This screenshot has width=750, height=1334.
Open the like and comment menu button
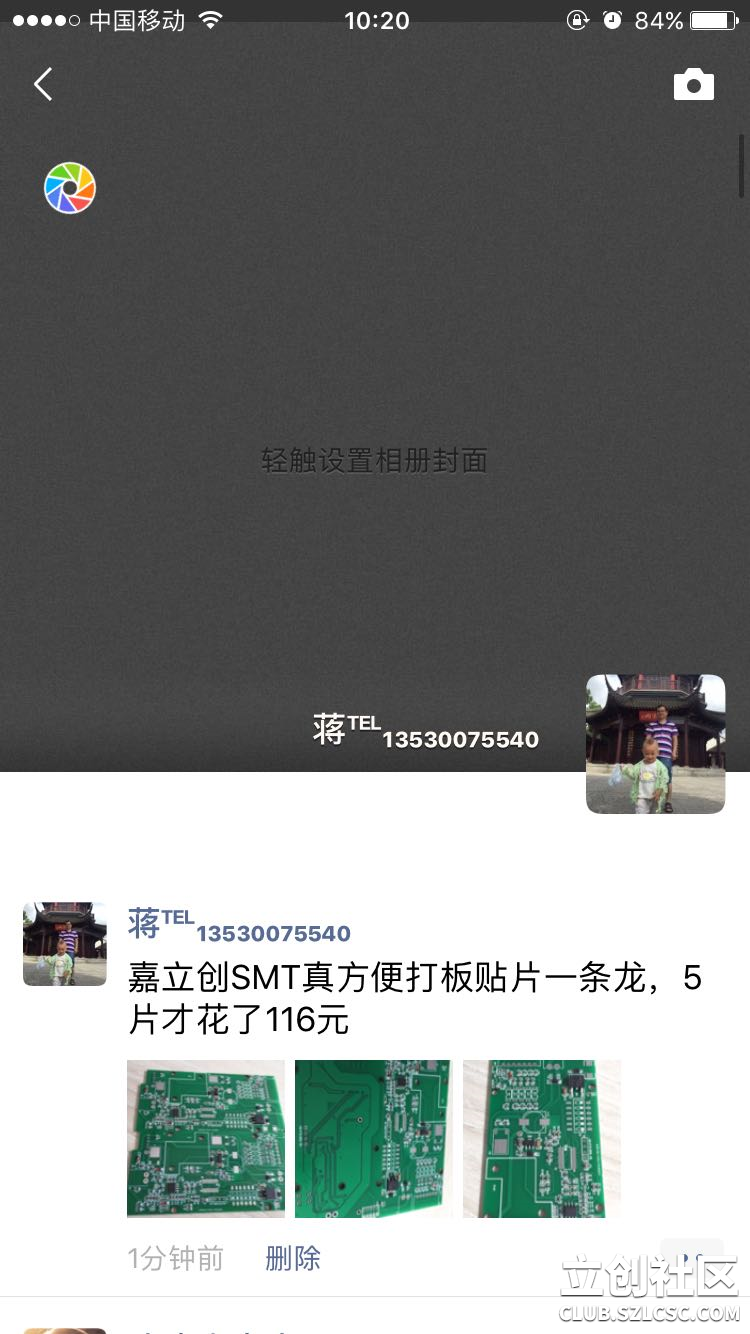click(692, 1257)
